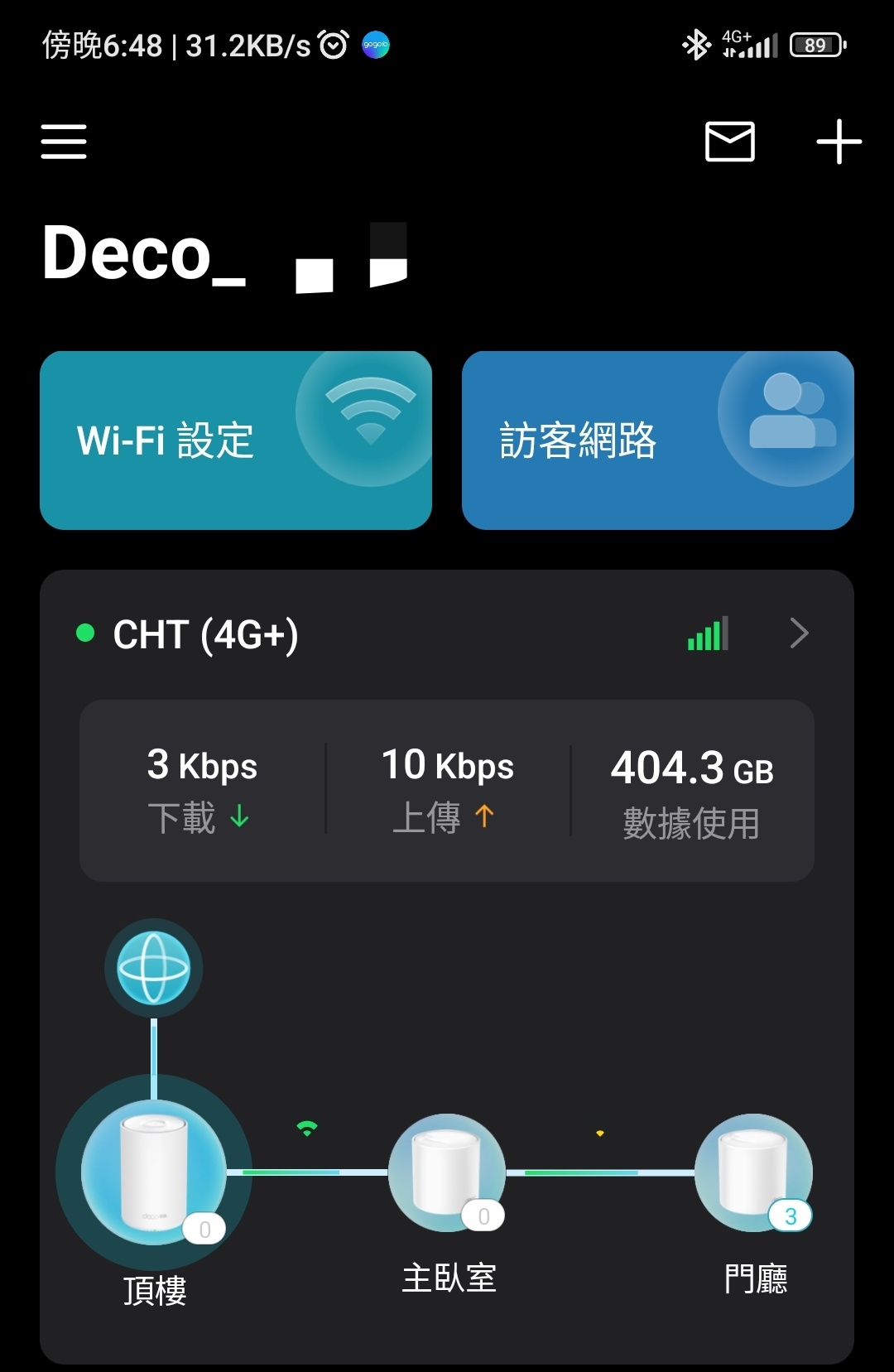Tap the internet globe icon

point(154,968)
